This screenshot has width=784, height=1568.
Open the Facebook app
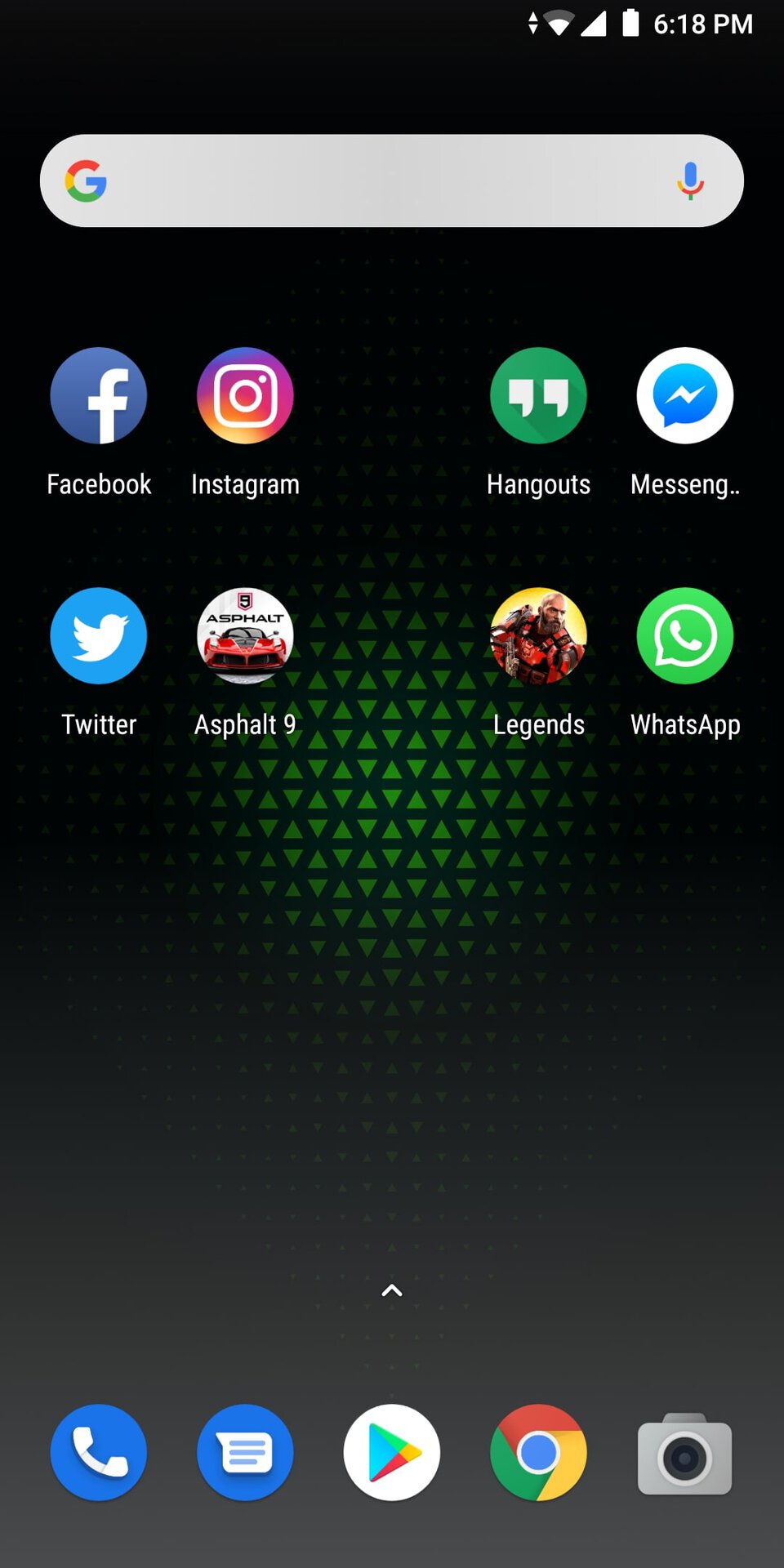coord(99,396)
